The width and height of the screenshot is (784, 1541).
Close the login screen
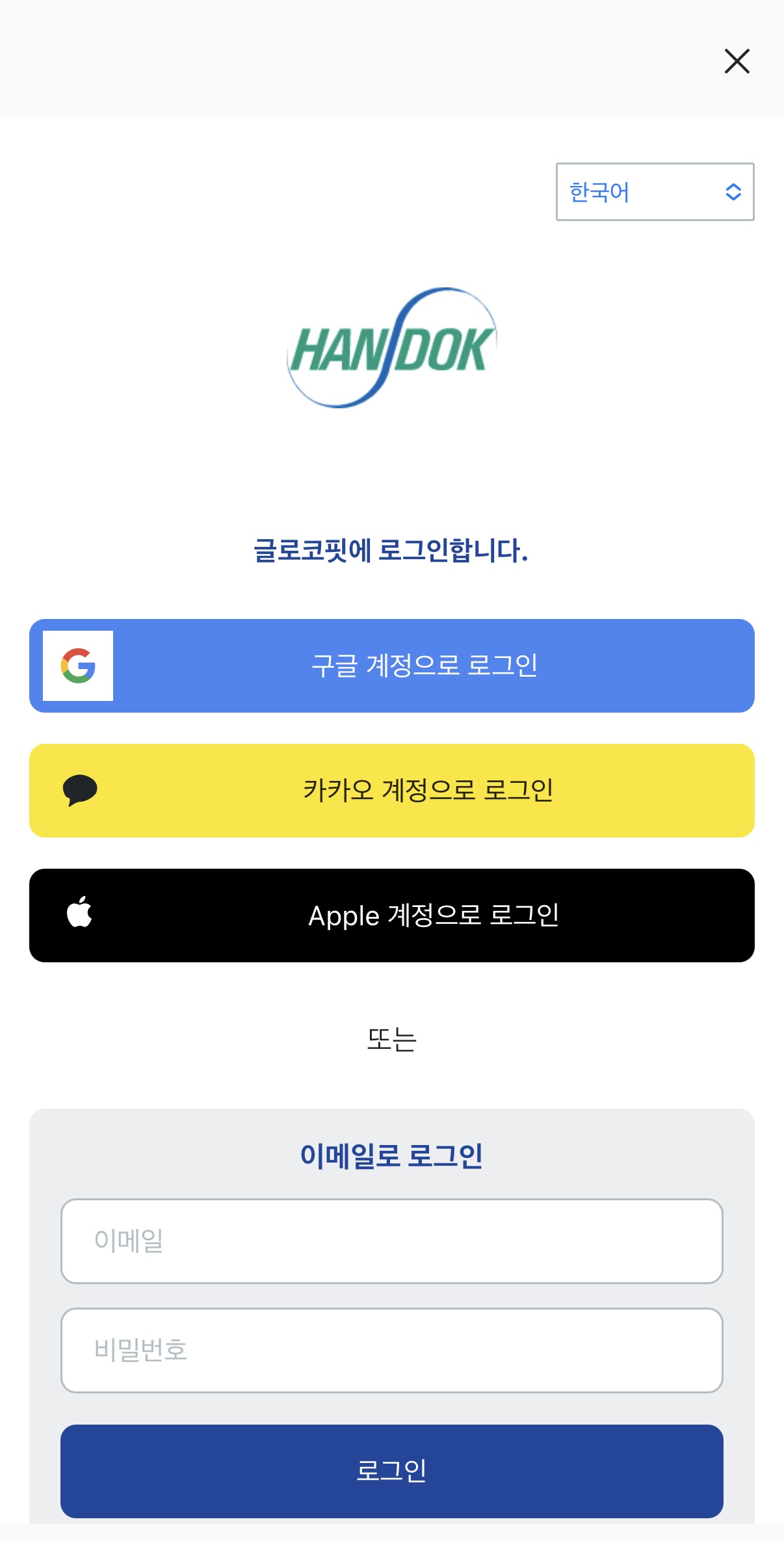pyautogui.click(x=737, y=61)
